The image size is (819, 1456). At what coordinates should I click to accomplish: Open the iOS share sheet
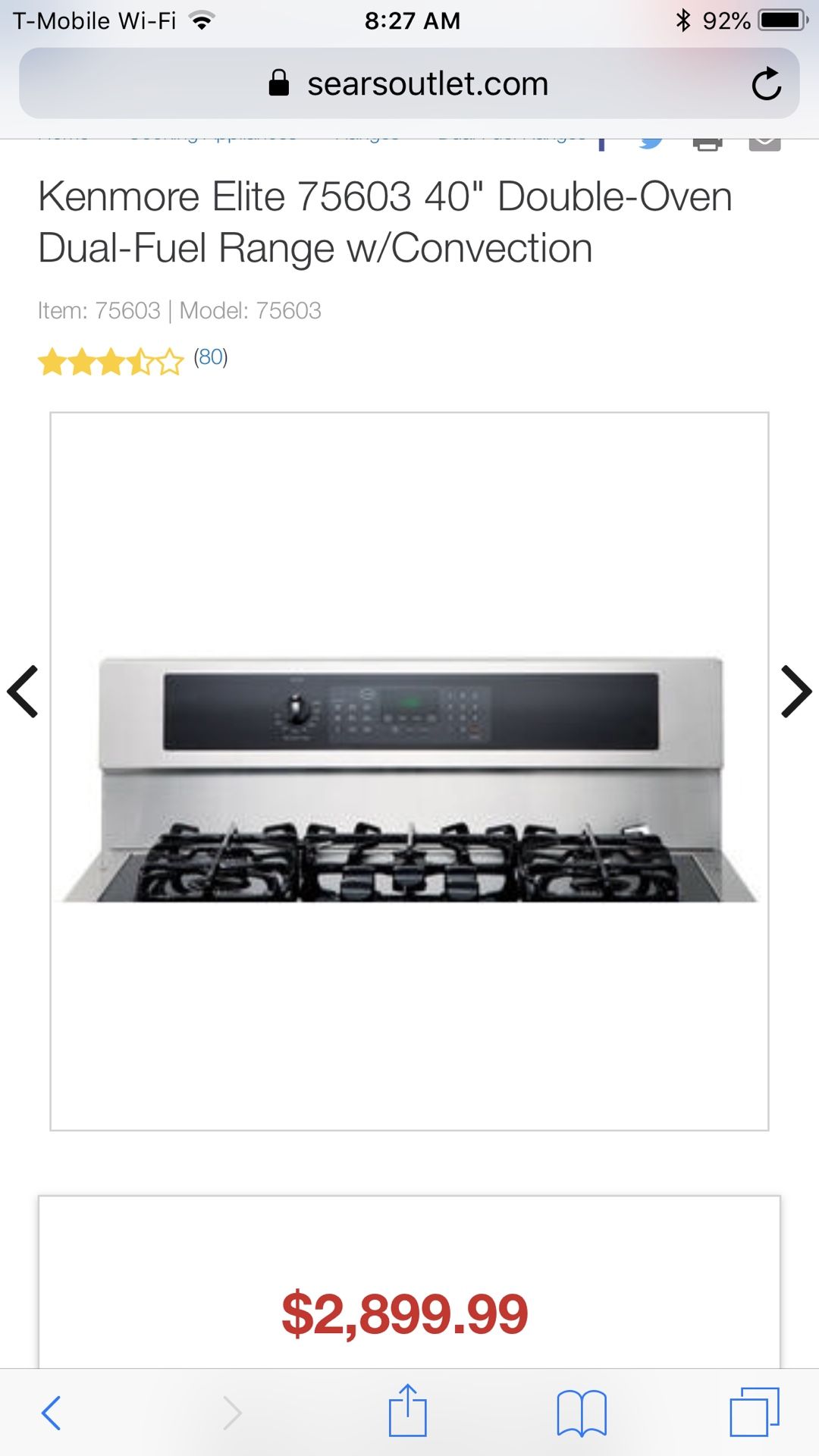(409, 1411)
